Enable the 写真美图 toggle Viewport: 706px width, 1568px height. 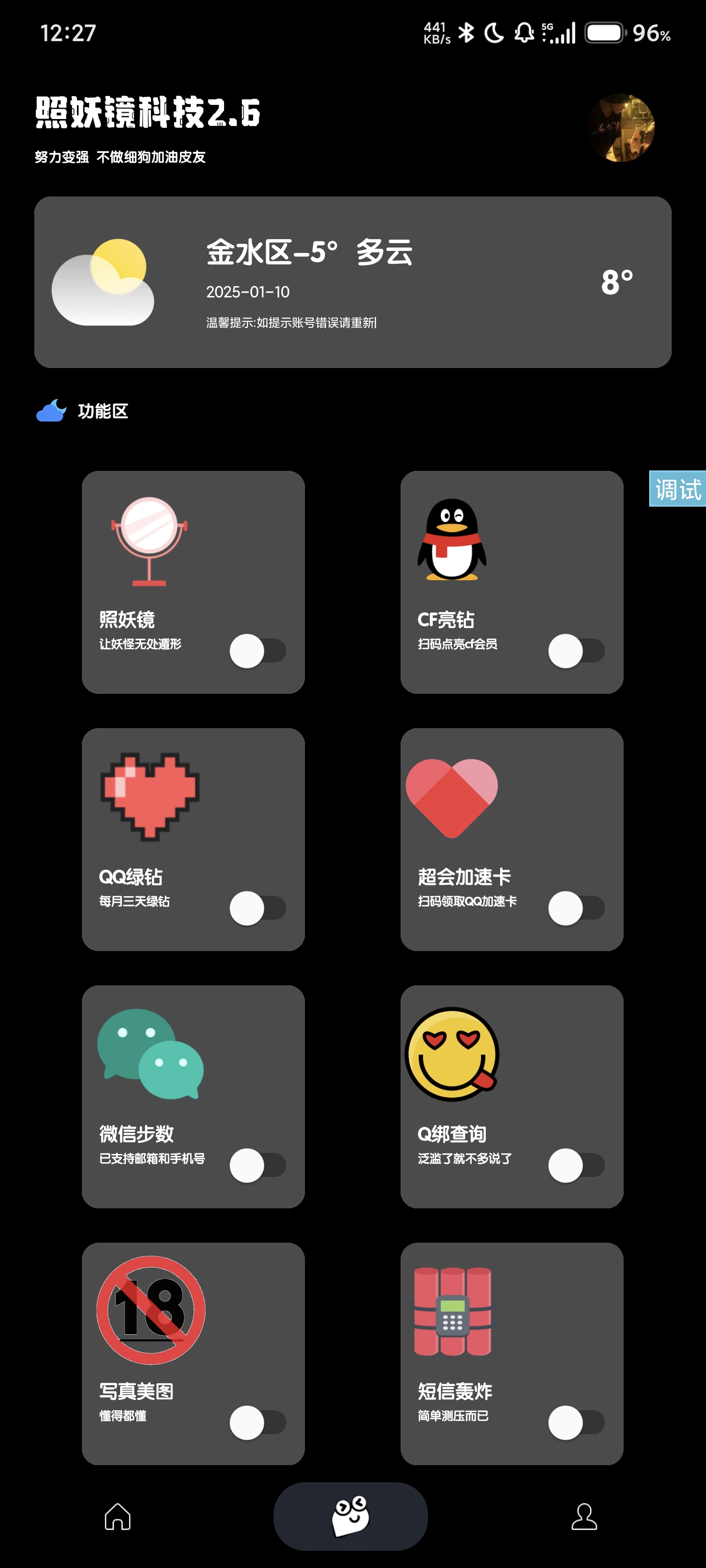(x=258, y=1422)
